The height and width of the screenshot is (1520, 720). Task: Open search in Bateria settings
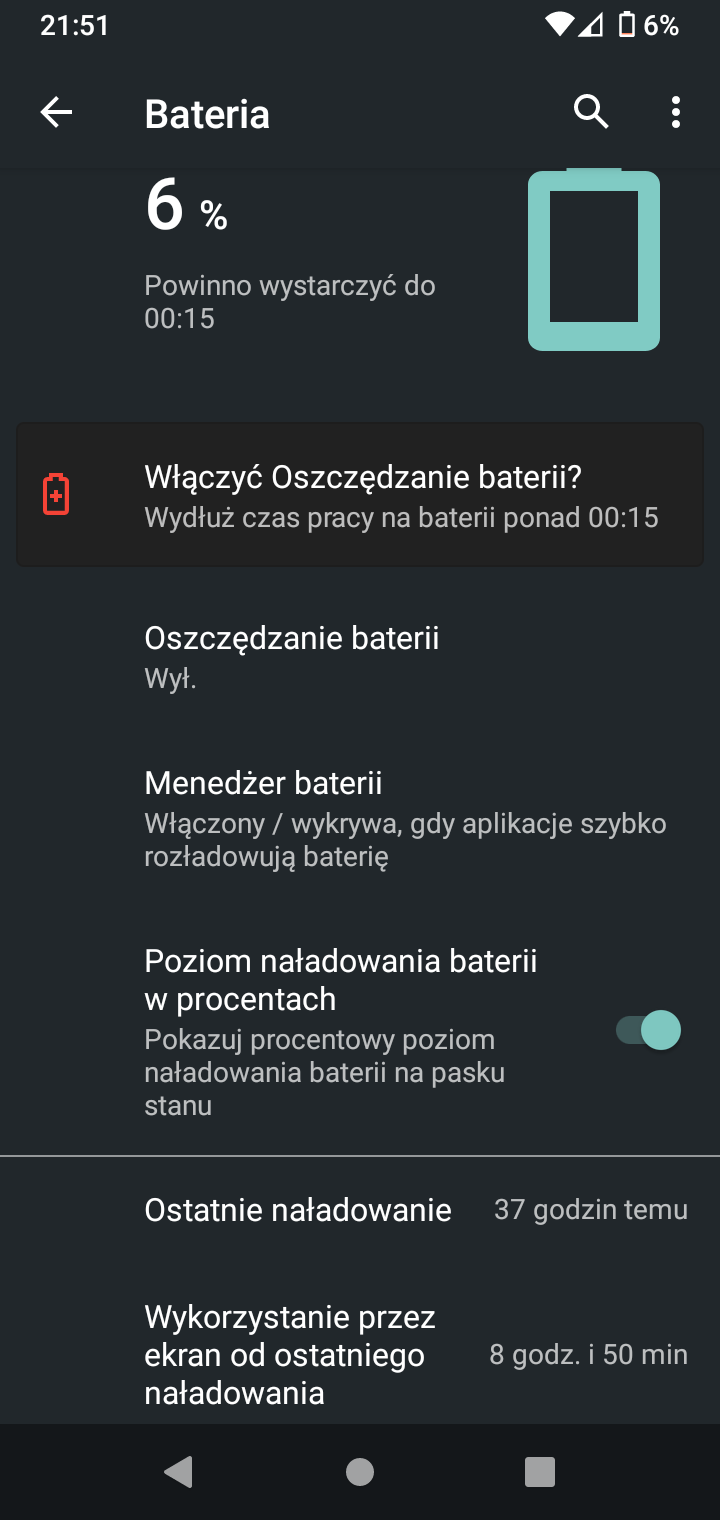tap(591, 113)
